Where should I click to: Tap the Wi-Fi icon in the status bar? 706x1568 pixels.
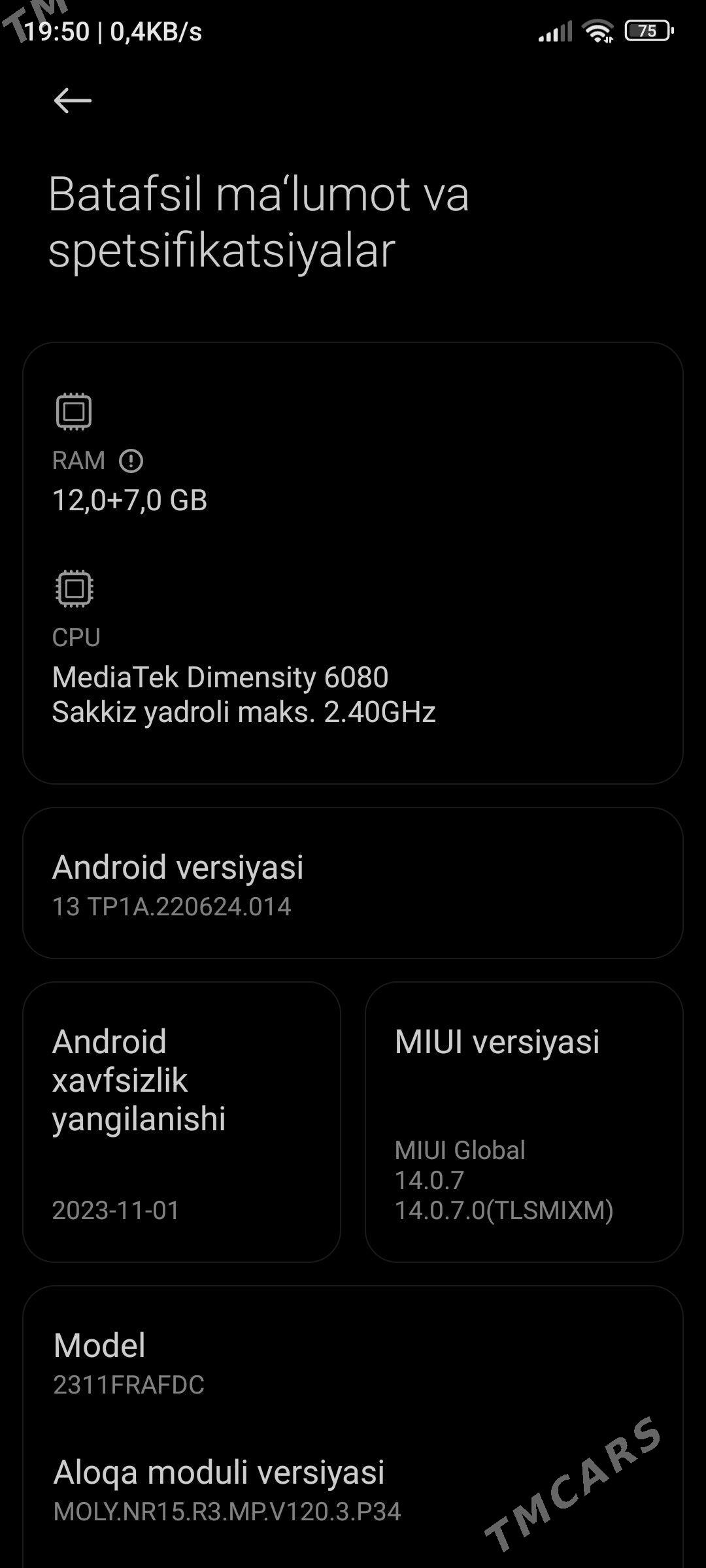click(599, 29)
